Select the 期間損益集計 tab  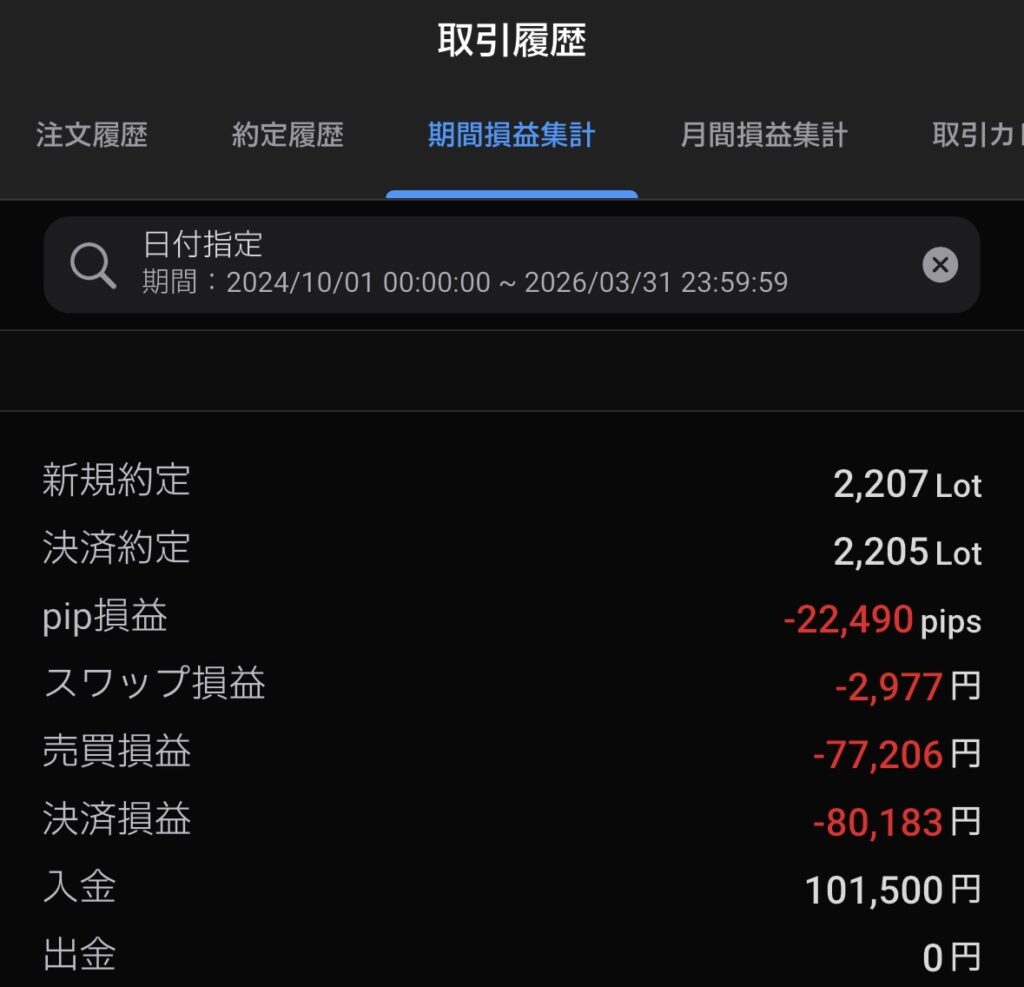click(511, 135)
